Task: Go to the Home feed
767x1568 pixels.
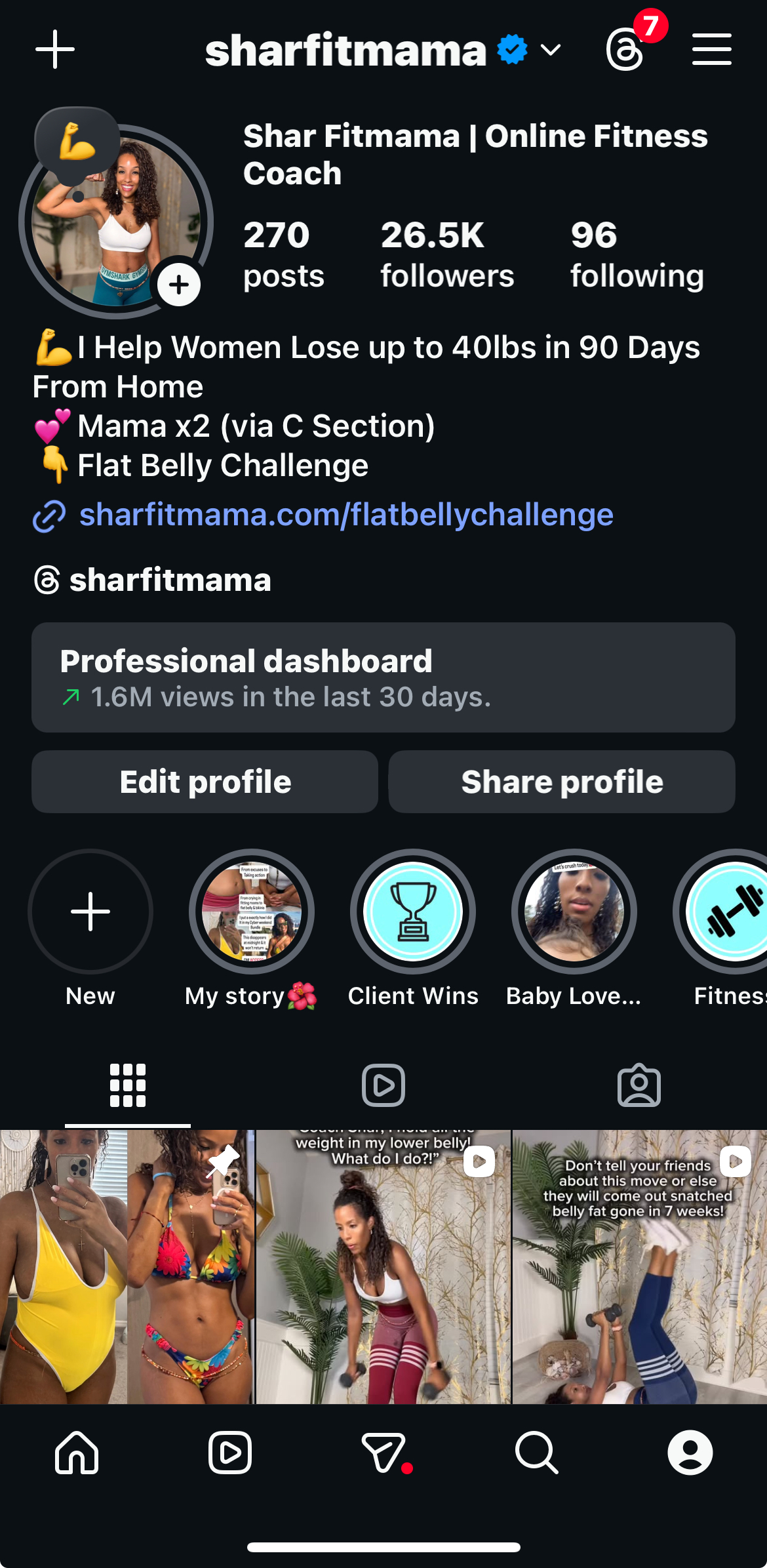Action: 77,1453
